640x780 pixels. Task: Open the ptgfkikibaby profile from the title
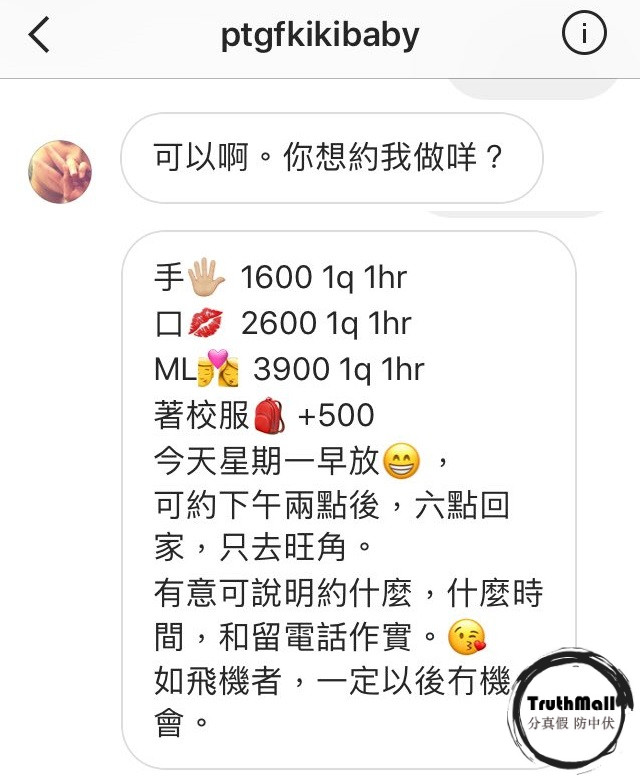coord(320,36)
